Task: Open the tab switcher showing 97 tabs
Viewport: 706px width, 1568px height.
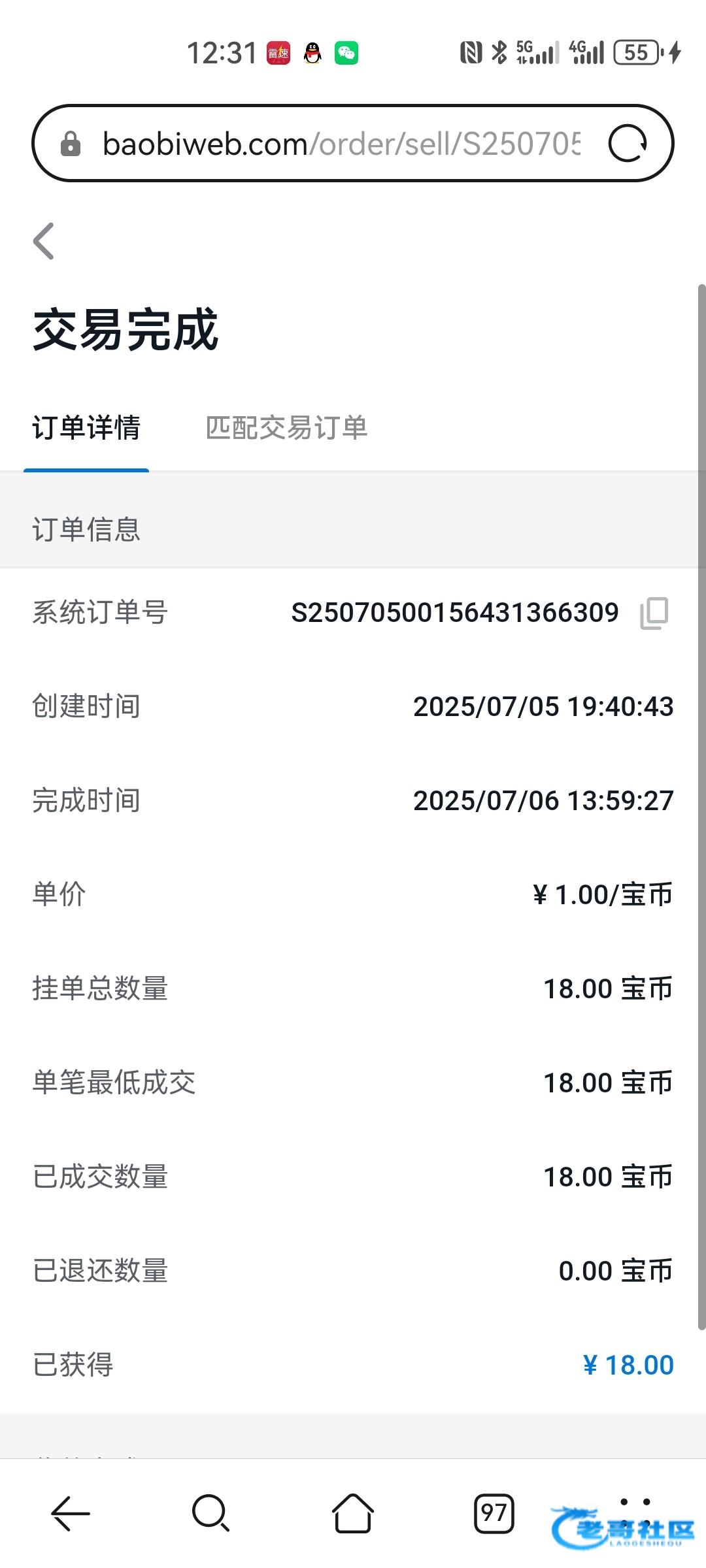Action: pos(494,1513)
